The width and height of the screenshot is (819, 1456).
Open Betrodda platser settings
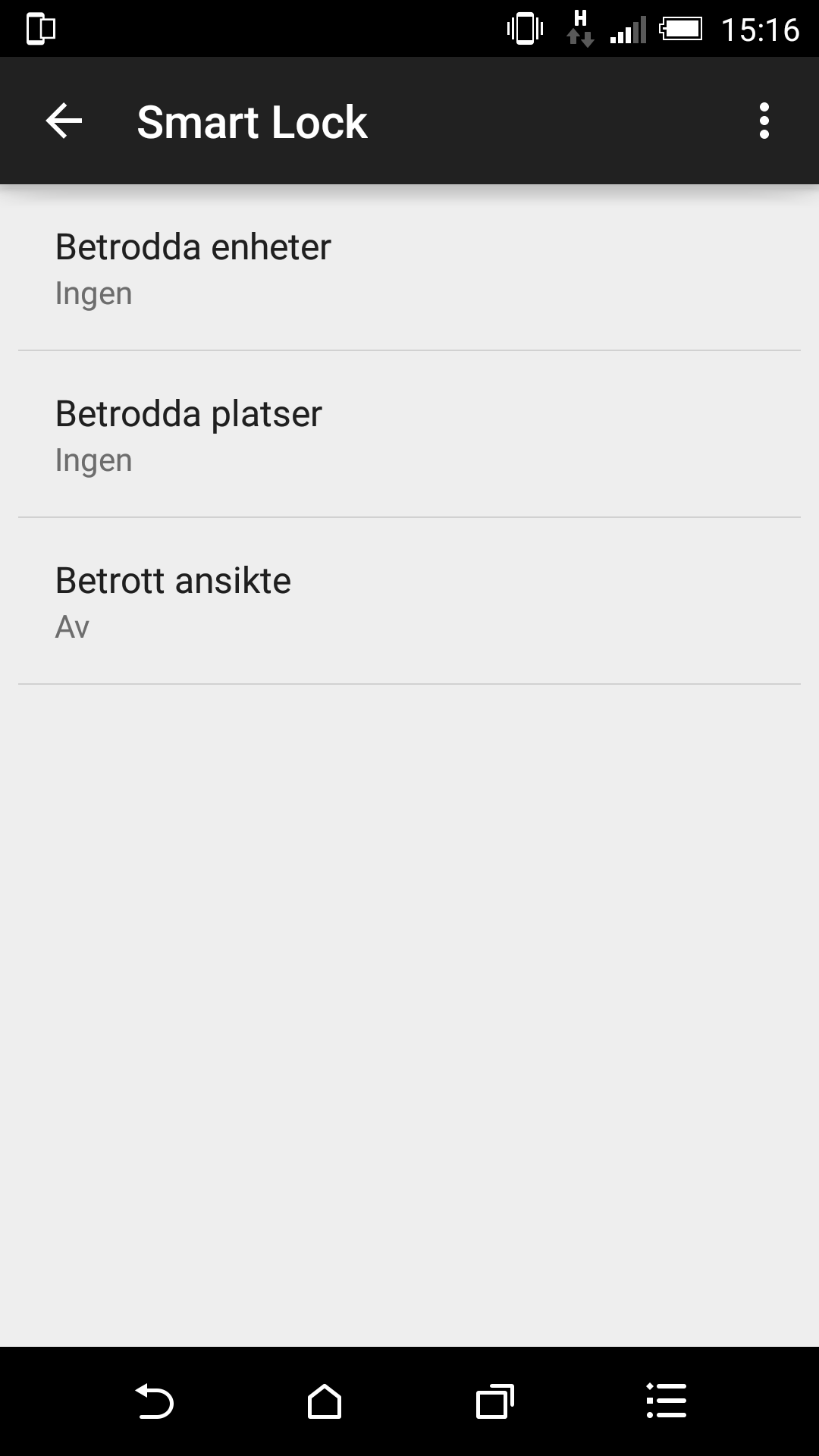[x=409, y=435]
